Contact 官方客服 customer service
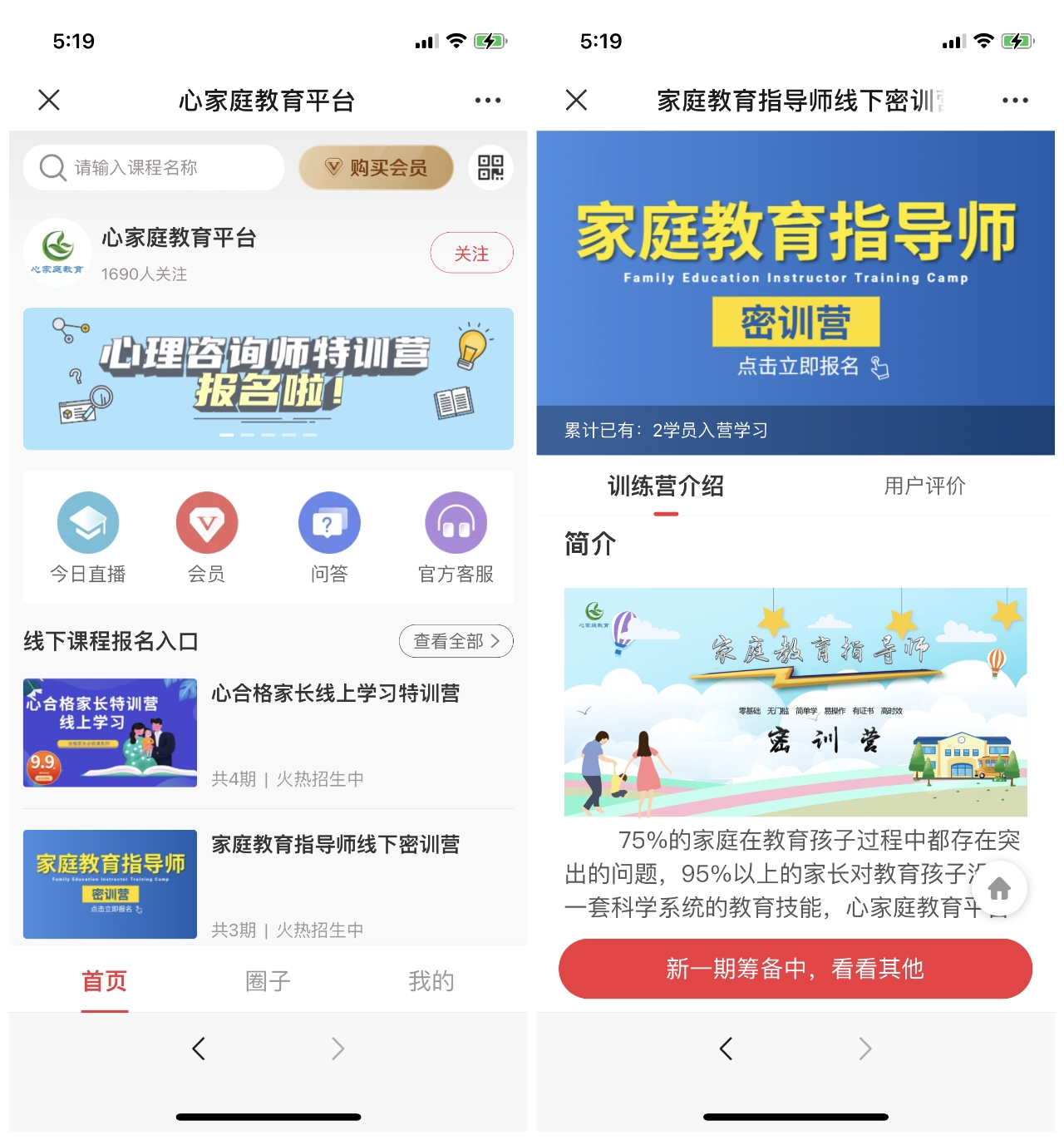The height and width of the screenshot is (1140, 1064). (x=454, y=523)
